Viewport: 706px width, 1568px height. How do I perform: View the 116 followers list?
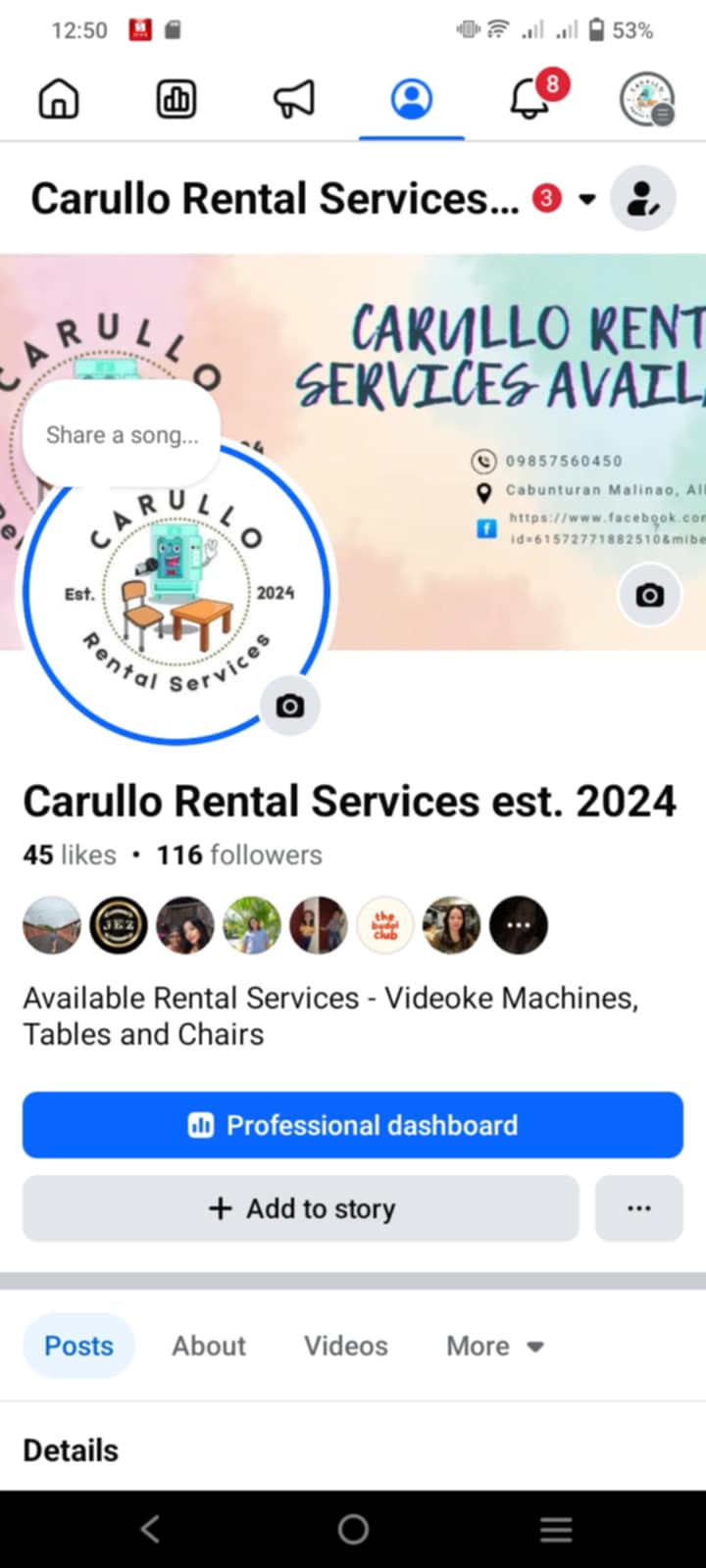(x=239, y=855)
